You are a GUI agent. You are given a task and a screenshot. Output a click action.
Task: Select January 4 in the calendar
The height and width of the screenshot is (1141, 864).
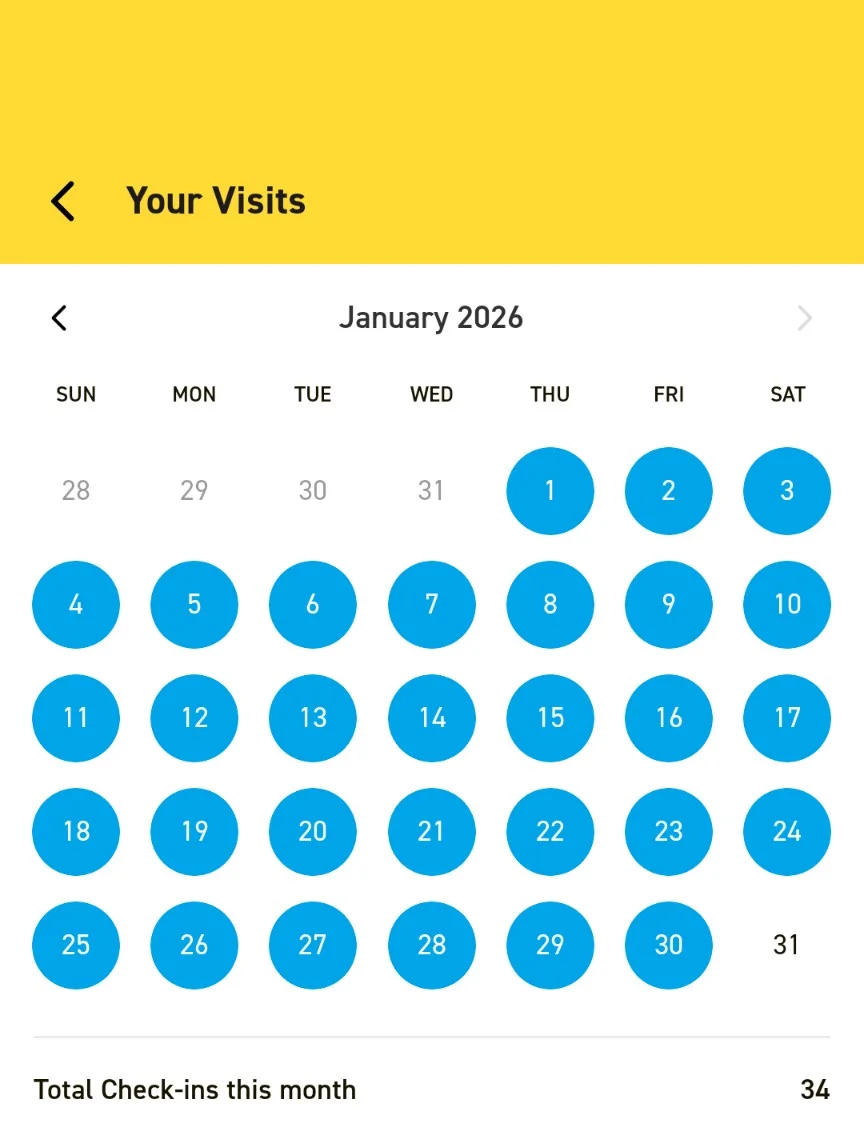pos(76,604)
